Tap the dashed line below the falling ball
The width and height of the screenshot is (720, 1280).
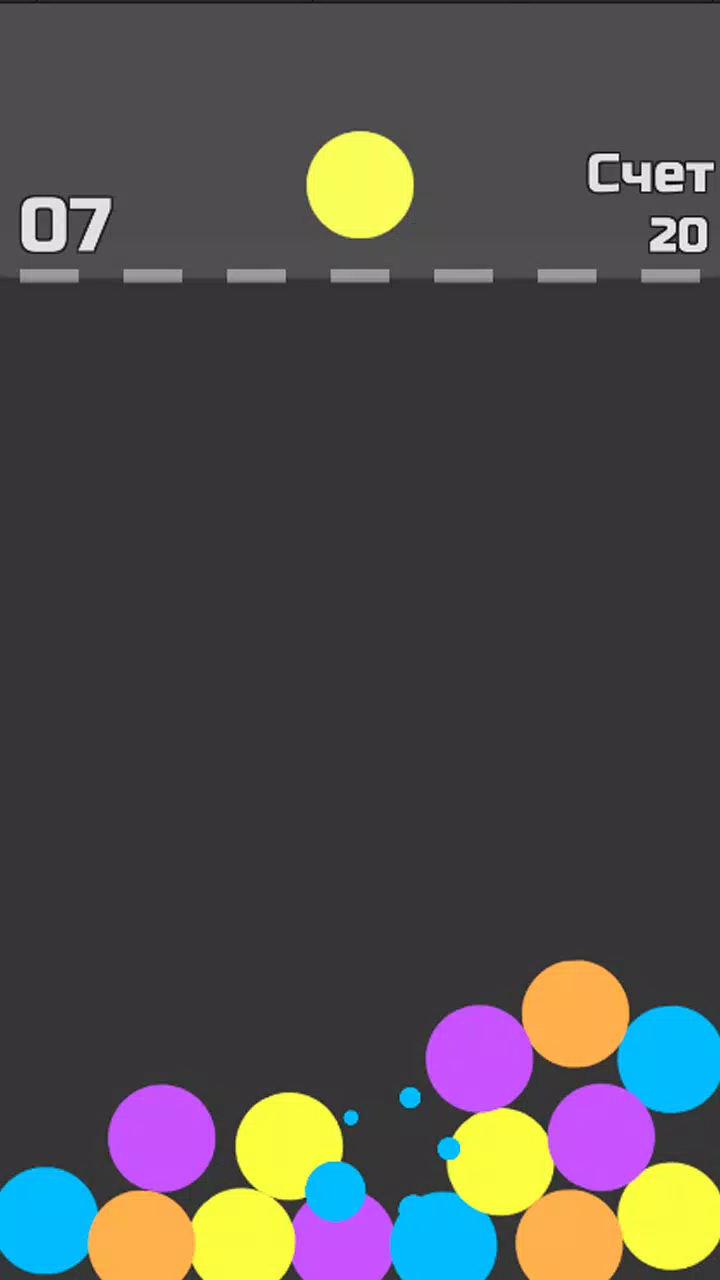360,275
